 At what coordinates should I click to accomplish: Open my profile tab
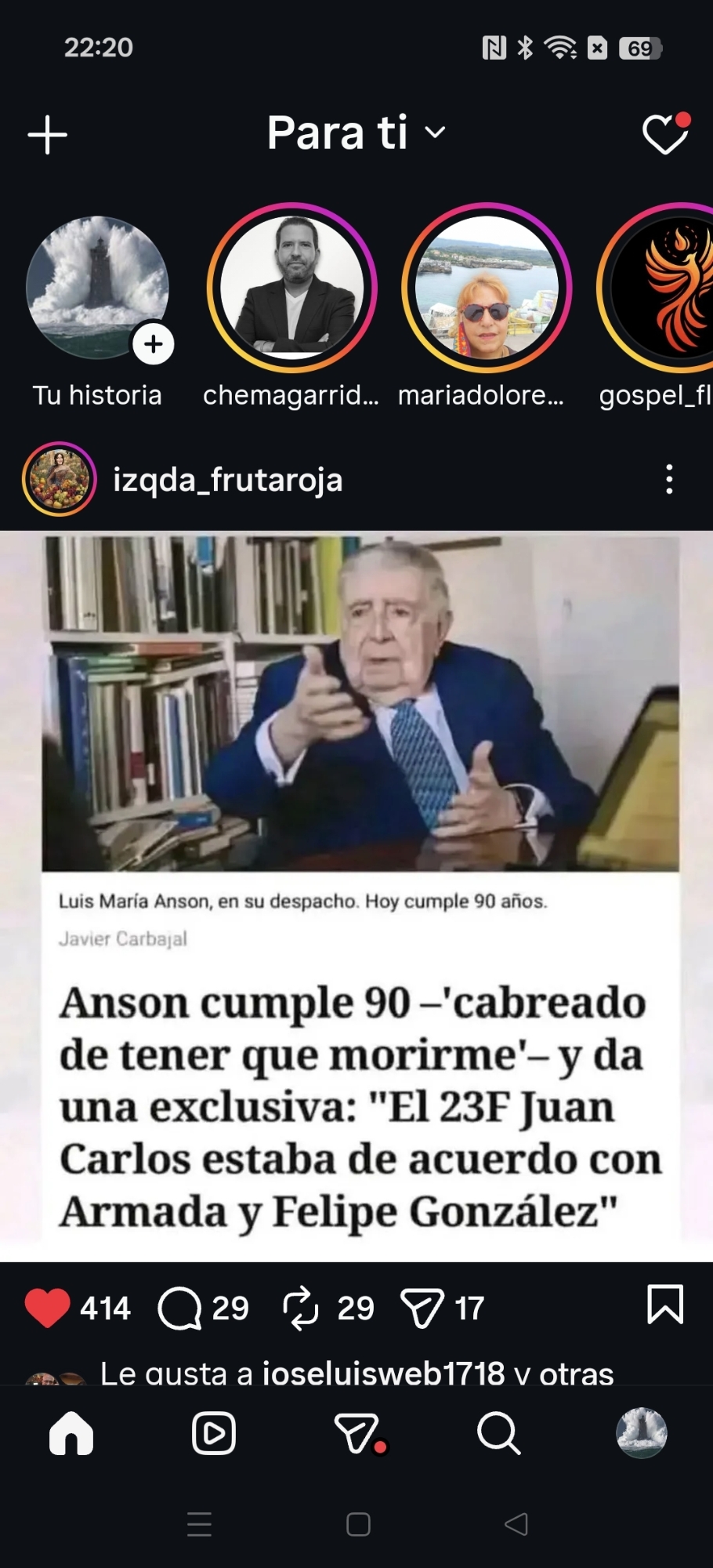click(641, 1433)
